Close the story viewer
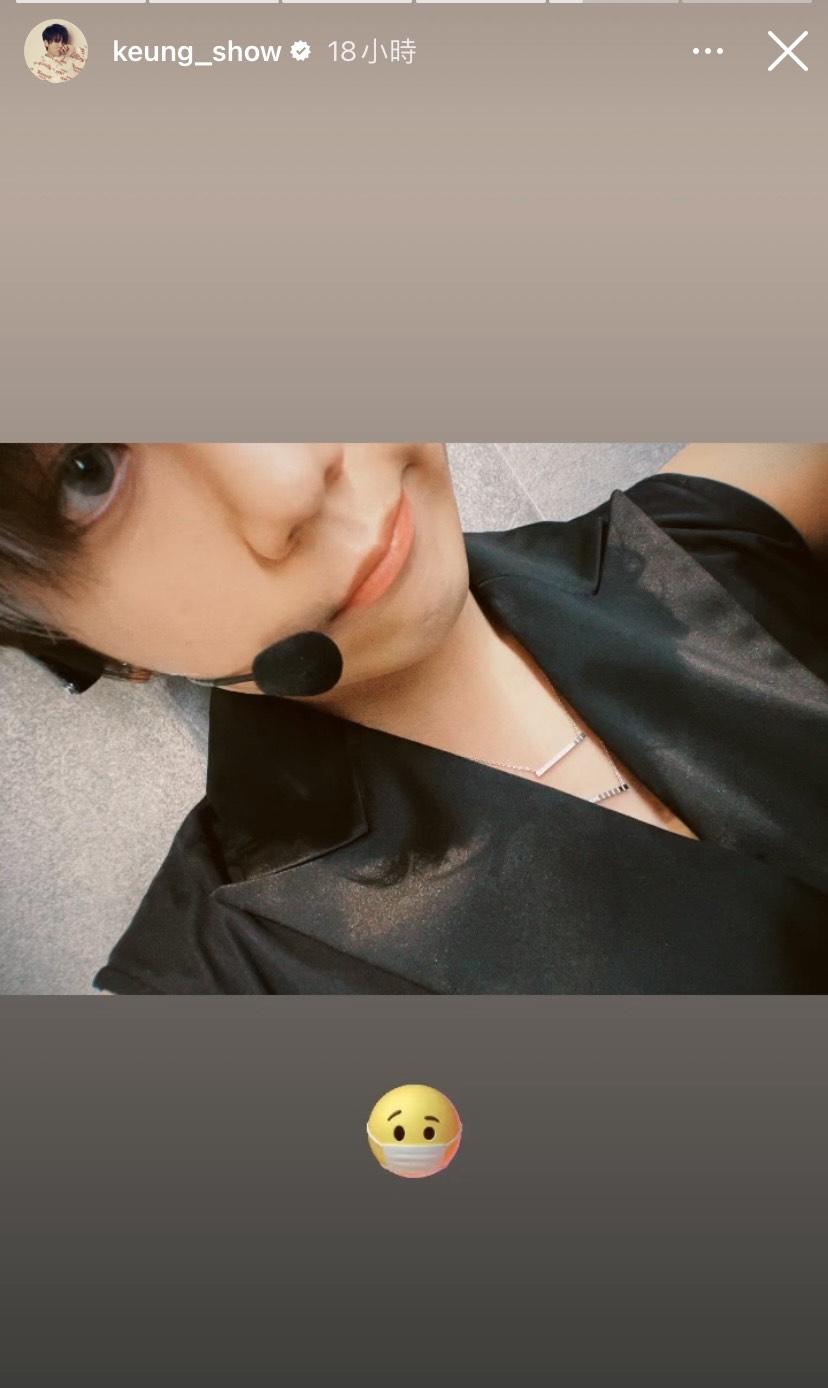Image resolution: width=828 pixels, height=1388 pixels. click(787, 52)
